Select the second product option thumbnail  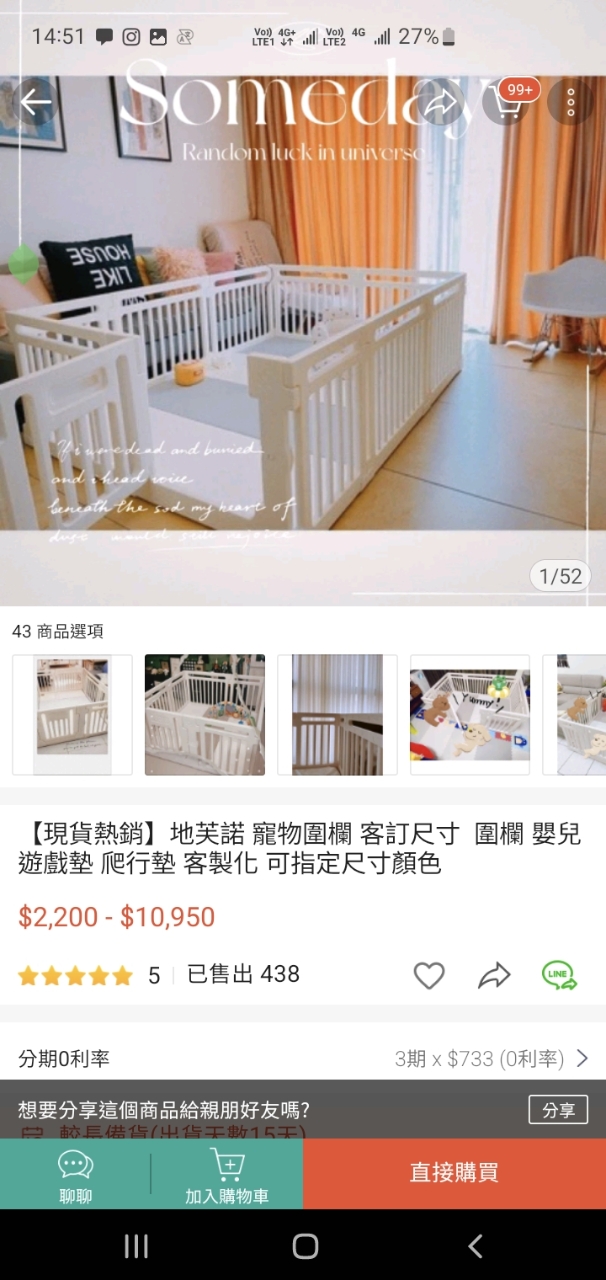[x=205, y=715]
